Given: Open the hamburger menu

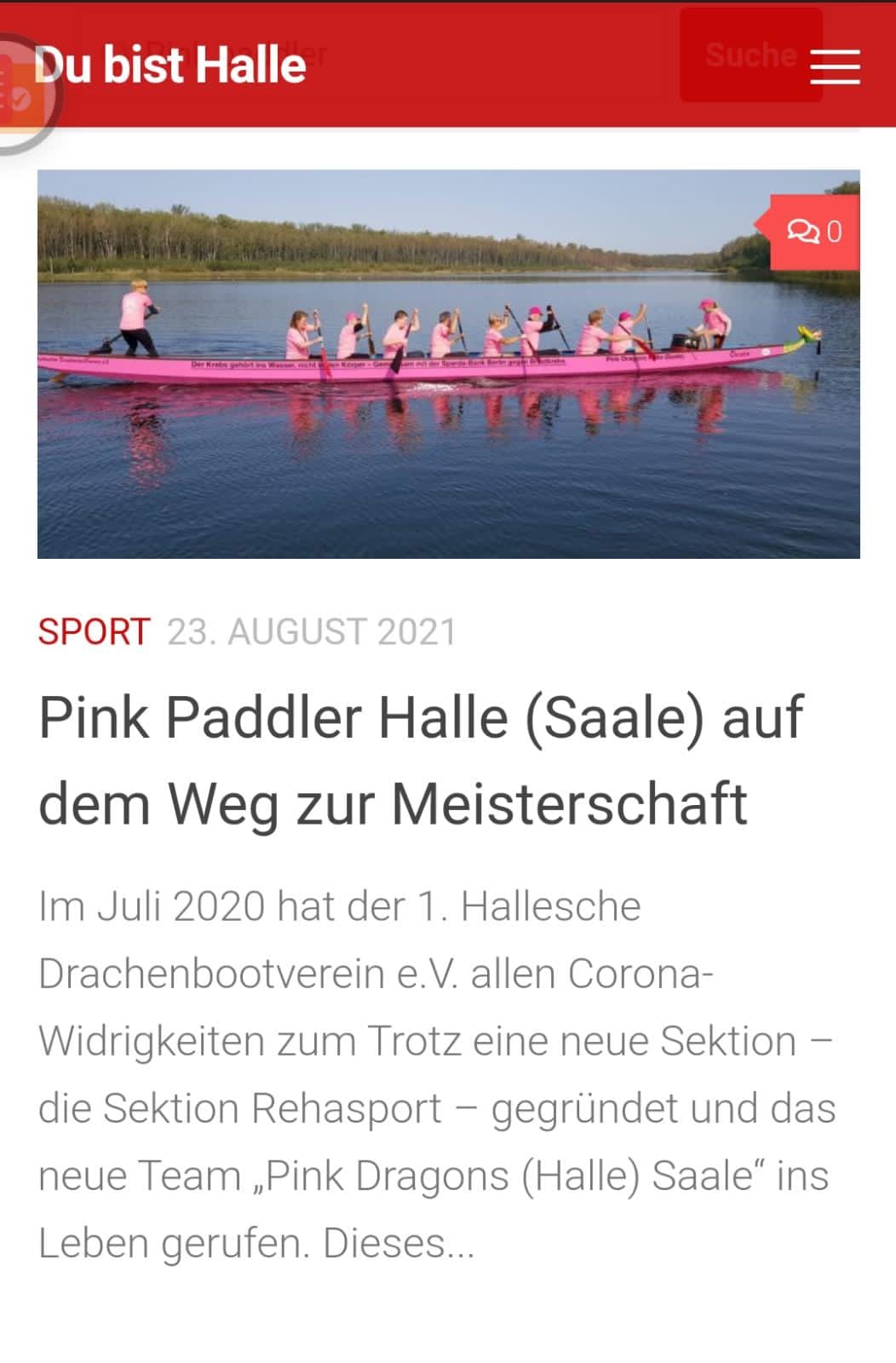Looking at the screenshot, I should click(x=835, y=66).
